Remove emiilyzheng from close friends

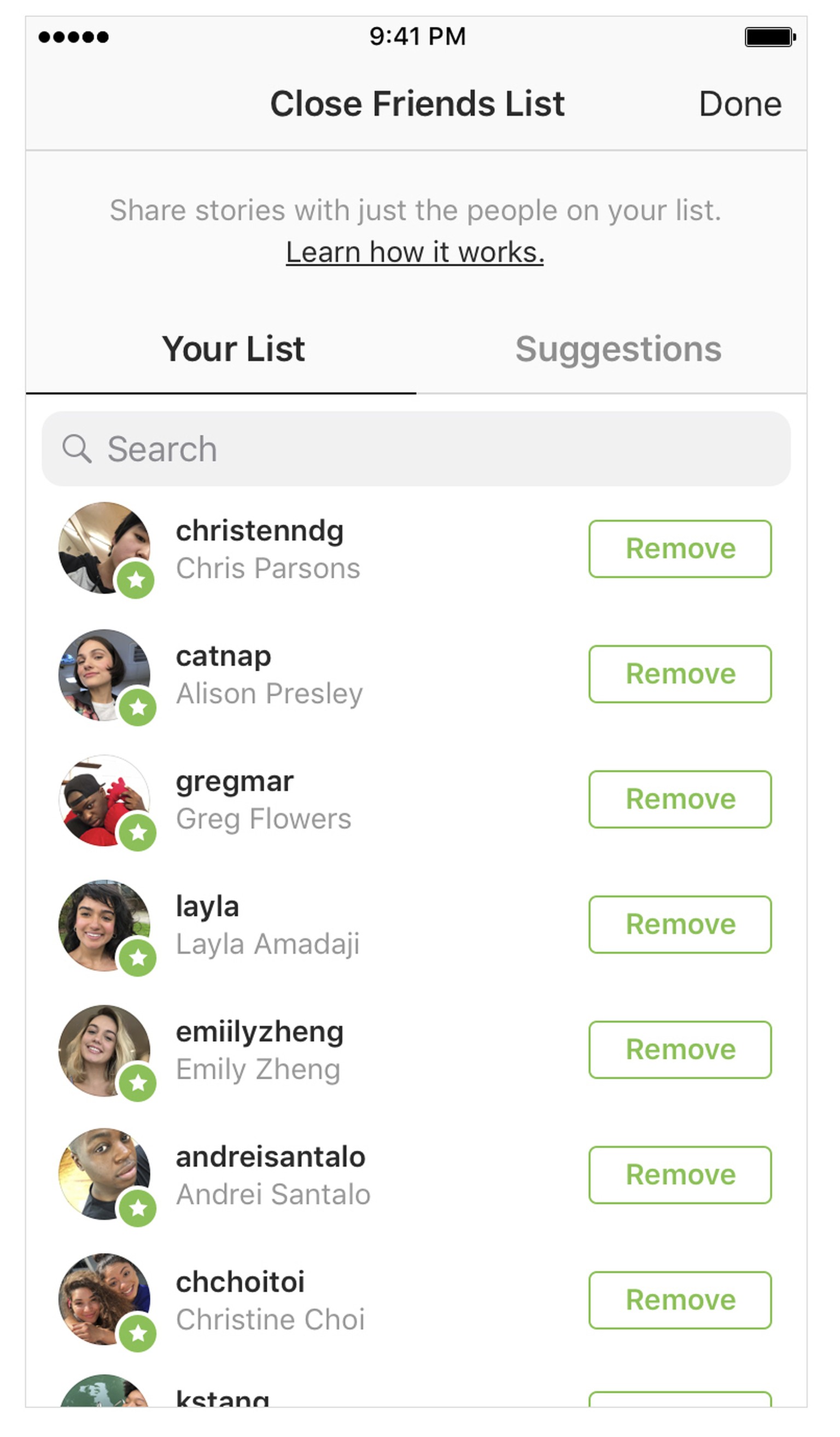680,1049
